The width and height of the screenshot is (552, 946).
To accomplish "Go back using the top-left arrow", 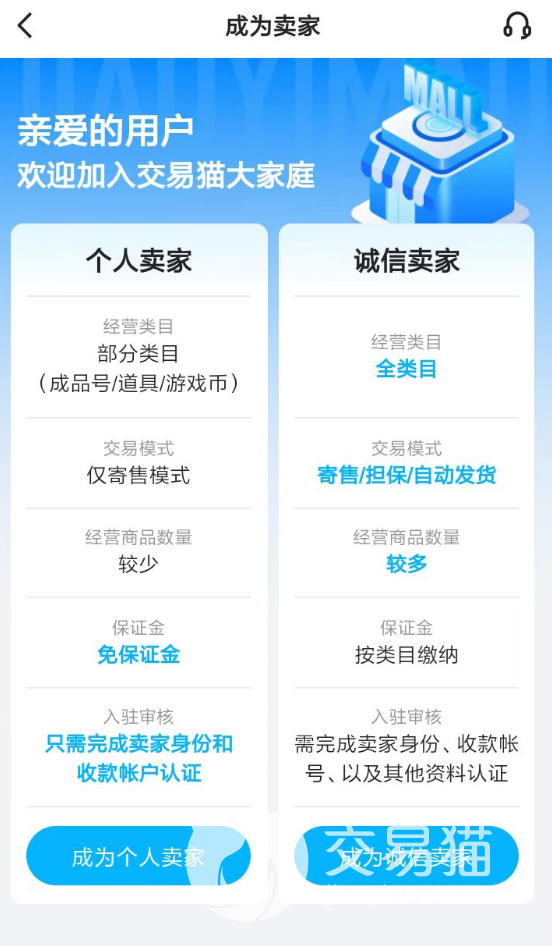I will [25, 26].
